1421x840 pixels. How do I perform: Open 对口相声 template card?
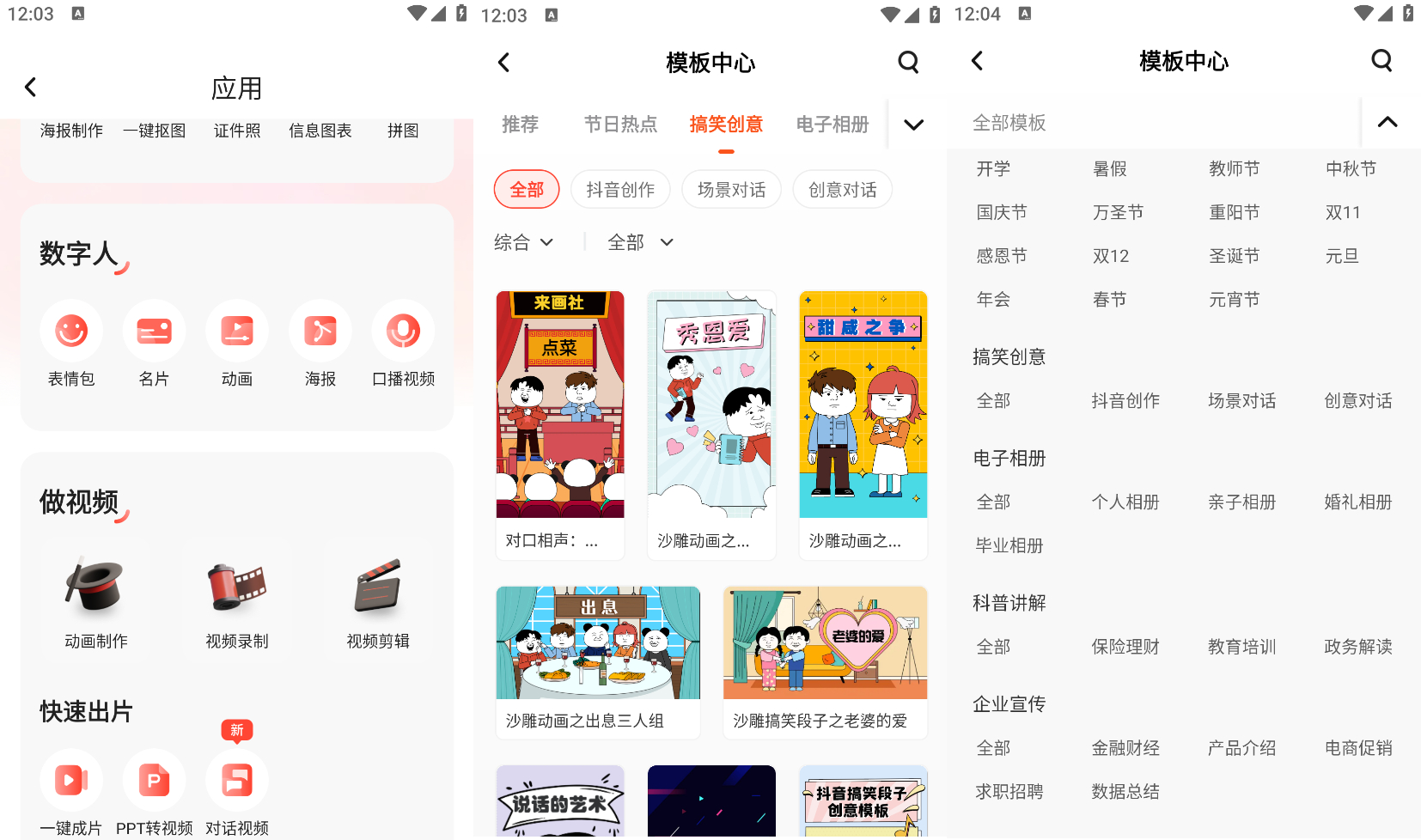click(560, 425)
